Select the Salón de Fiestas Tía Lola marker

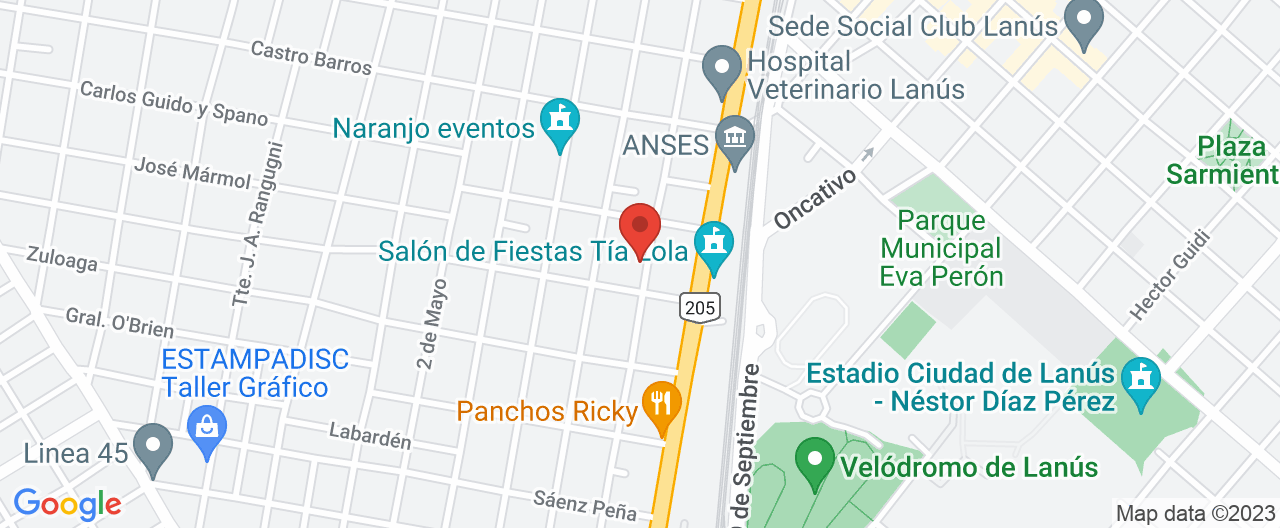[714, 246]
